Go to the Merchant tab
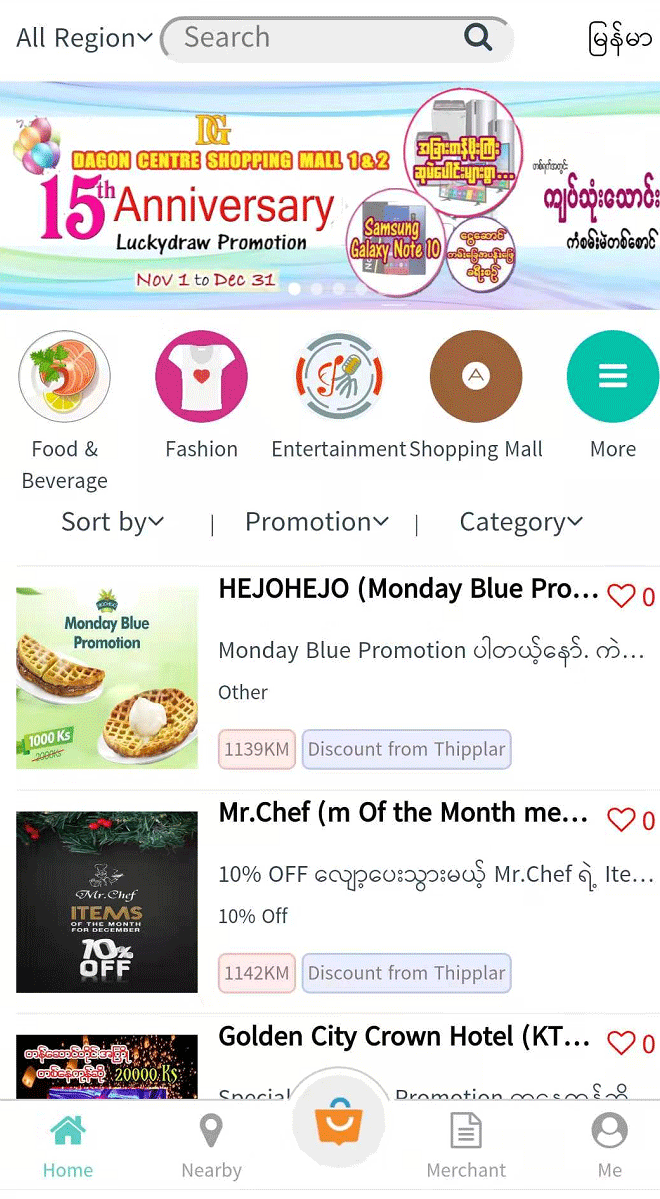 pos(466,1146)
